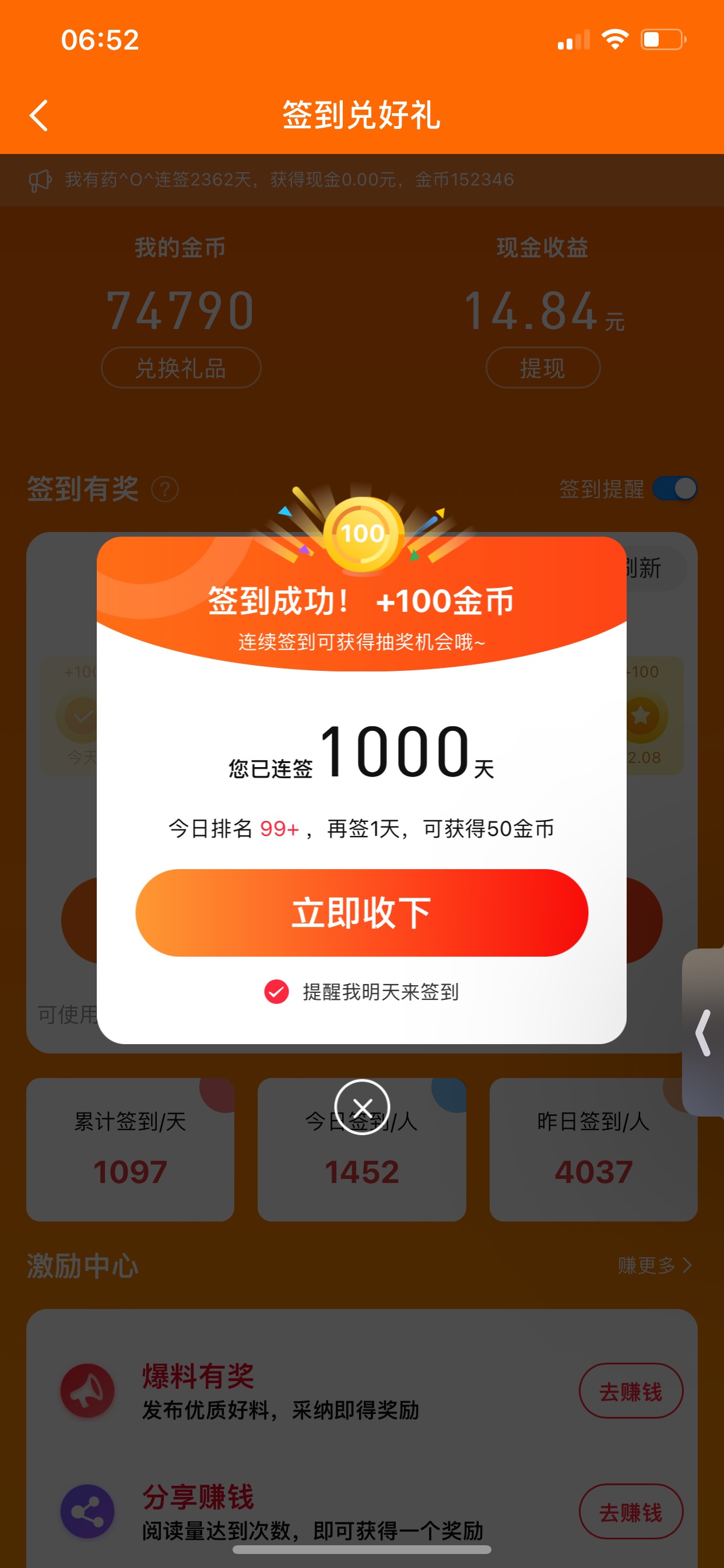Screen dimensions: 724x1568
Task: Close the sign-in success popup
Action: [x=362, y=1107]
